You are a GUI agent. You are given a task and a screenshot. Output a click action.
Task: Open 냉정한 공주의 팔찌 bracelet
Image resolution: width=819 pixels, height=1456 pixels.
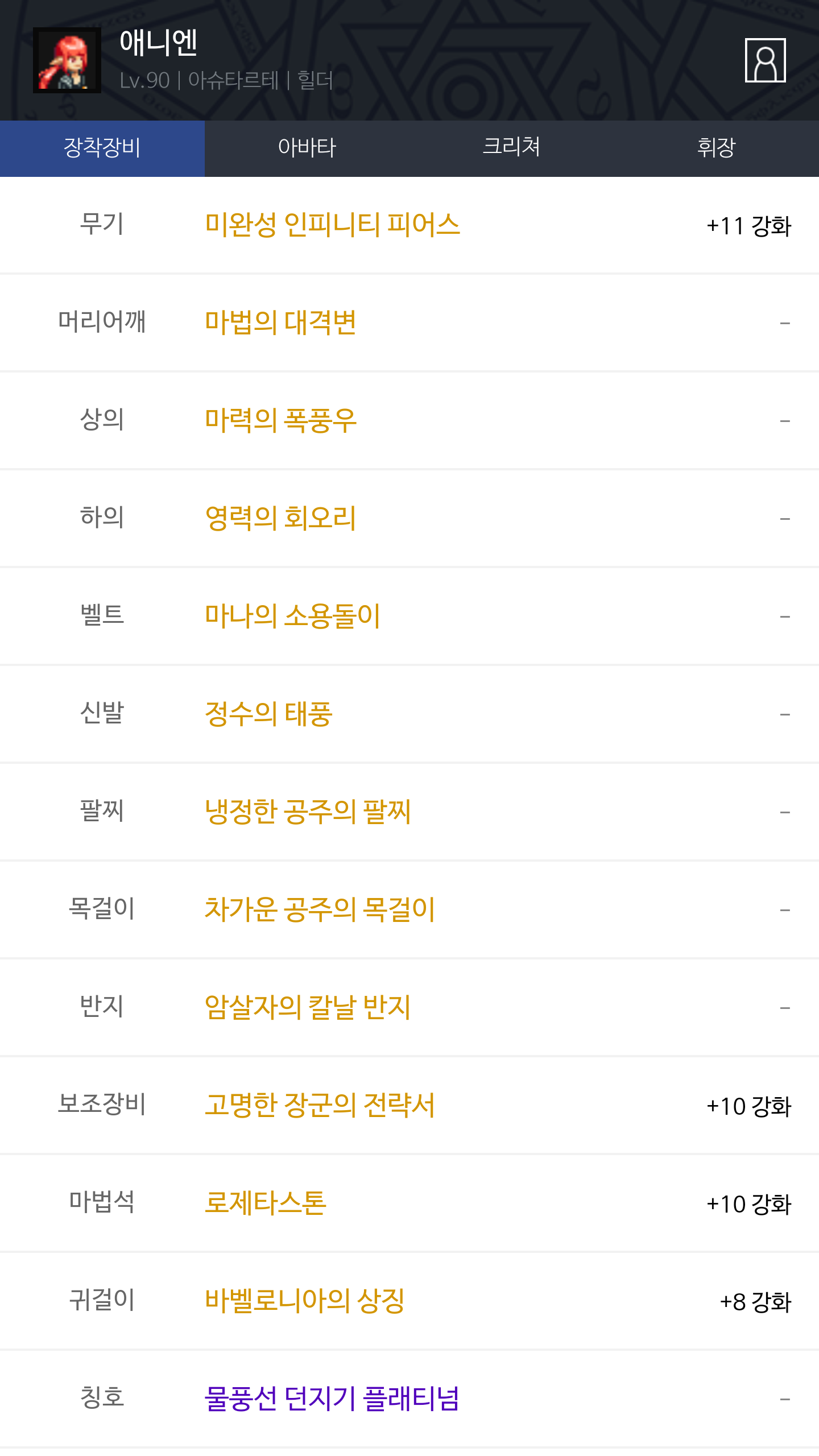[308, 812]
